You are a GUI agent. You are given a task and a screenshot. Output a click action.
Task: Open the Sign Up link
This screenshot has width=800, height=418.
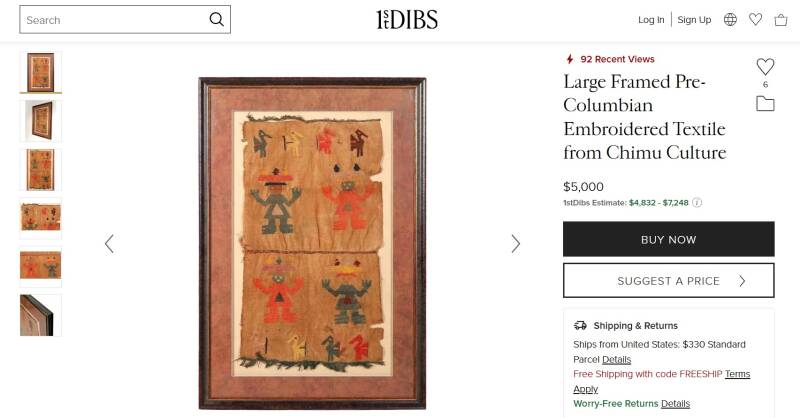(694, 20)
